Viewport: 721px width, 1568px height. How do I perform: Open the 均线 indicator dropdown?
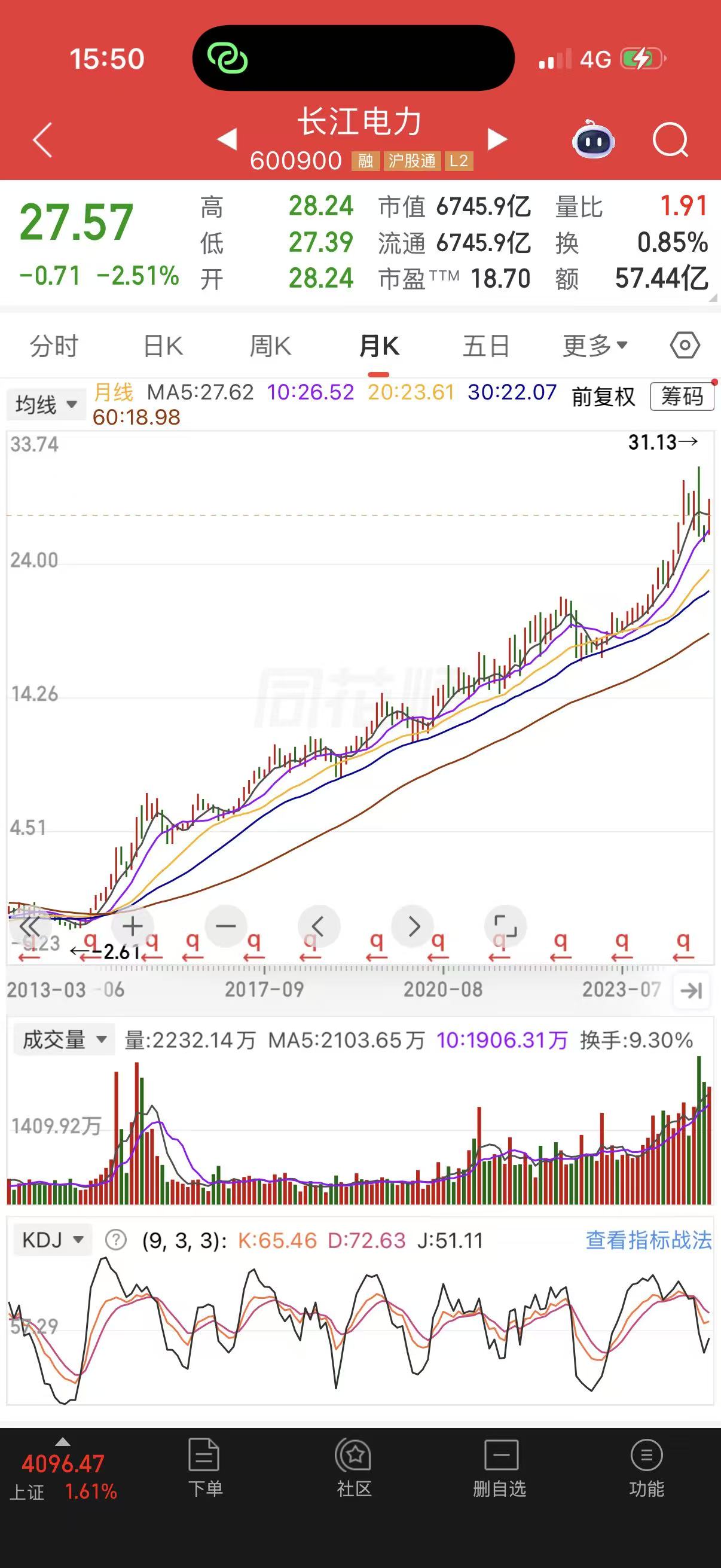tap(45, 404)
